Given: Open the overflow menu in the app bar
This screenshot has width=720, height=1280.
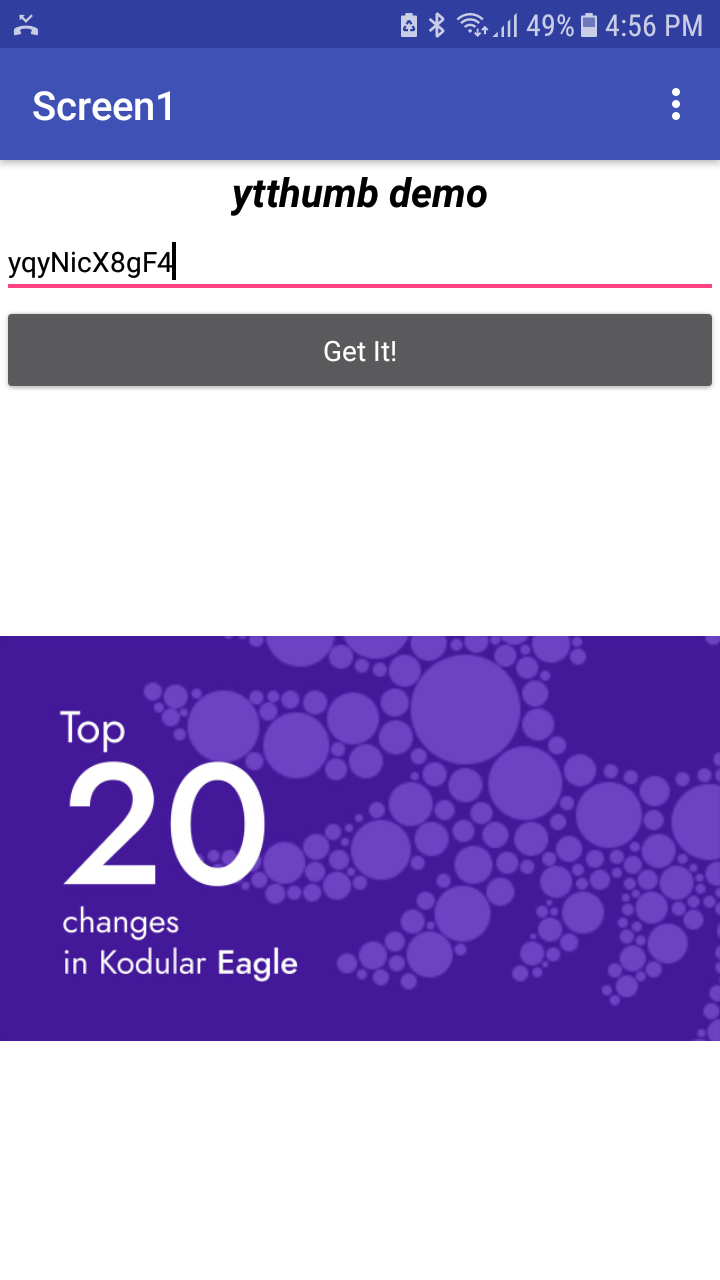Looking at the screenshot, I should 676,104.
